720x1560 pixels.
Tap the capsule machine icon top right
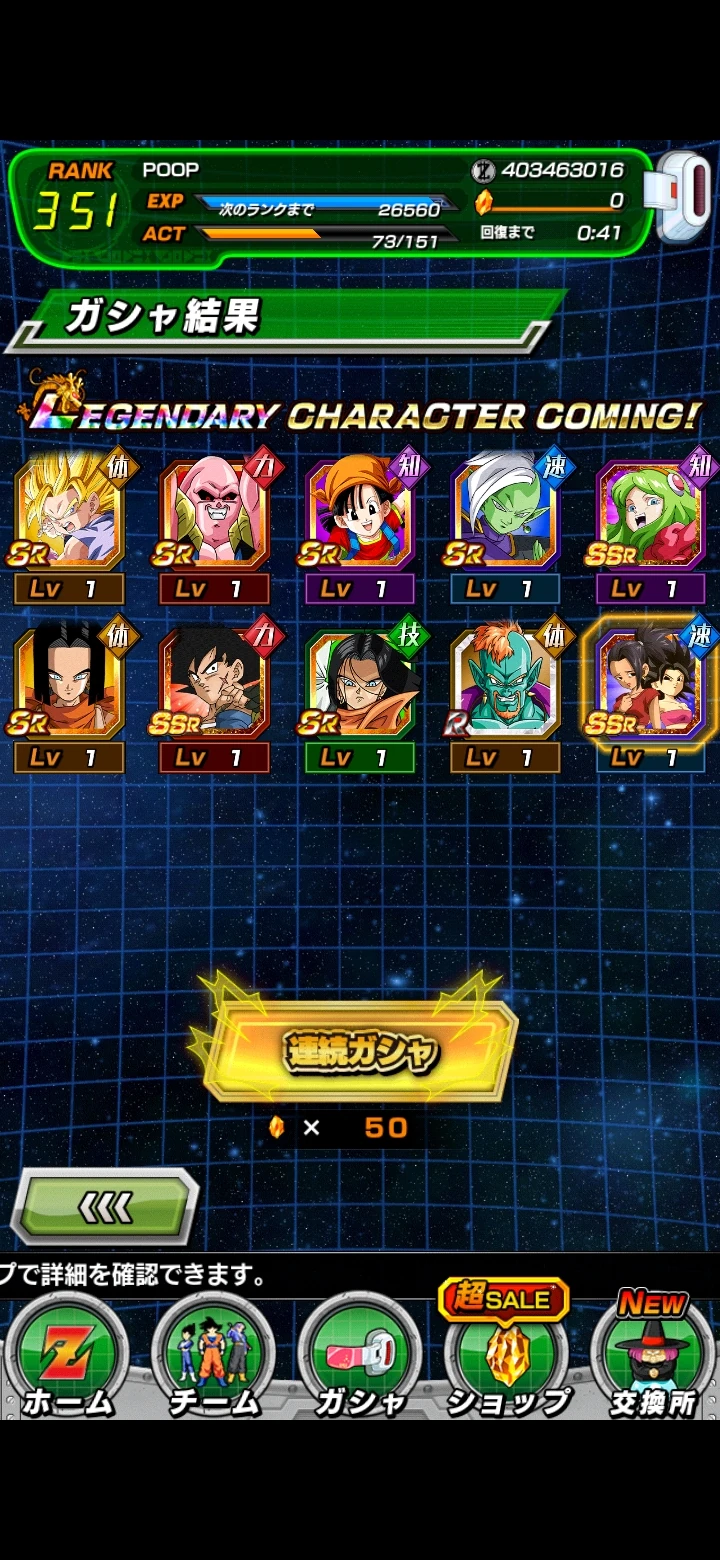[684, 196]
